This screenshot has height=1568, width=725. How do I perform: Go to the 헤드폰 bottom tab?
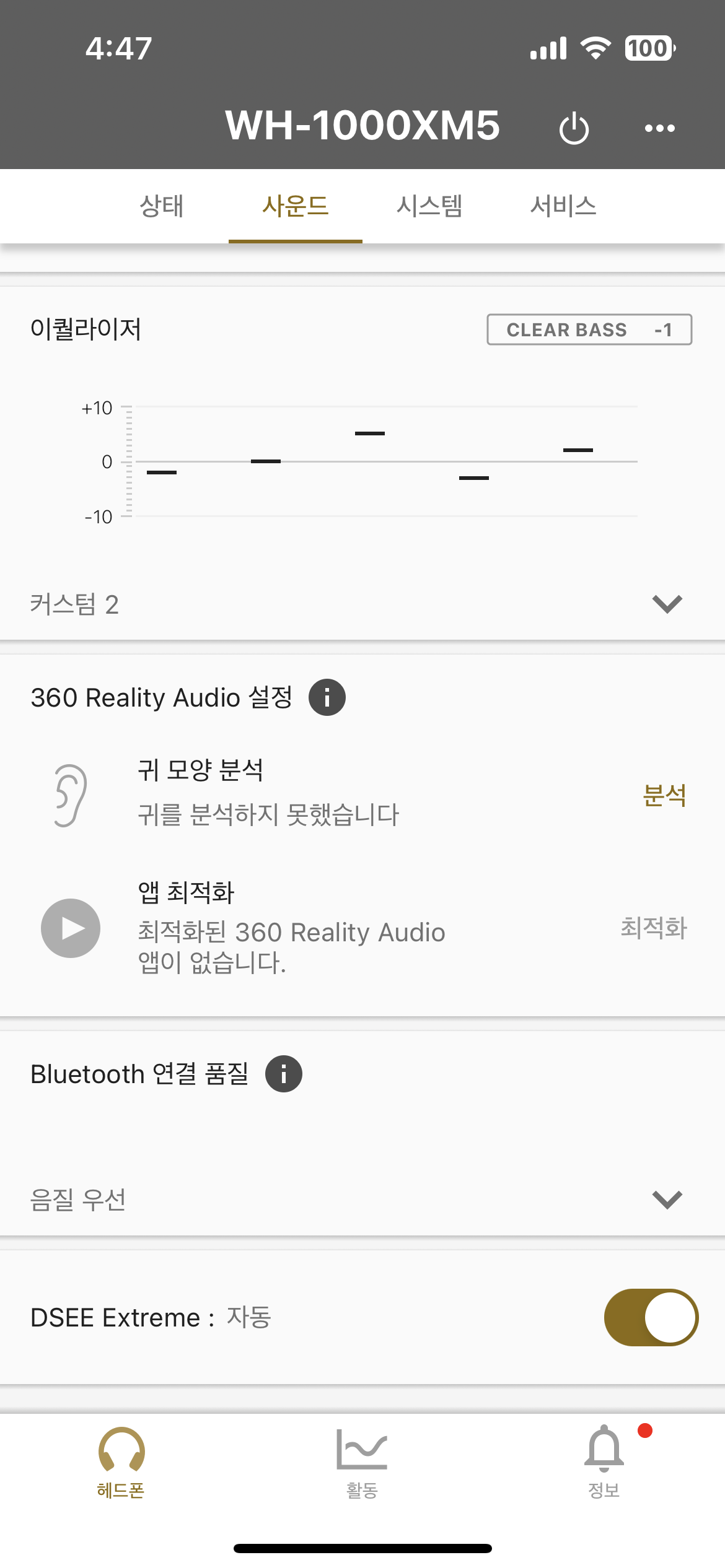click(121, 1461)
